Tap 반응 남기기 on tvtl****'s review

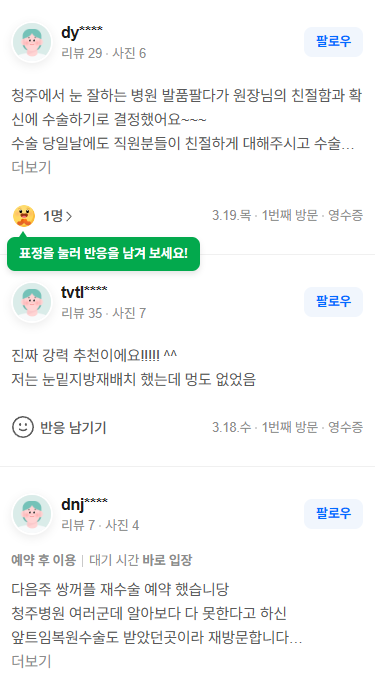pyautogui.click(x=59, y=427)
